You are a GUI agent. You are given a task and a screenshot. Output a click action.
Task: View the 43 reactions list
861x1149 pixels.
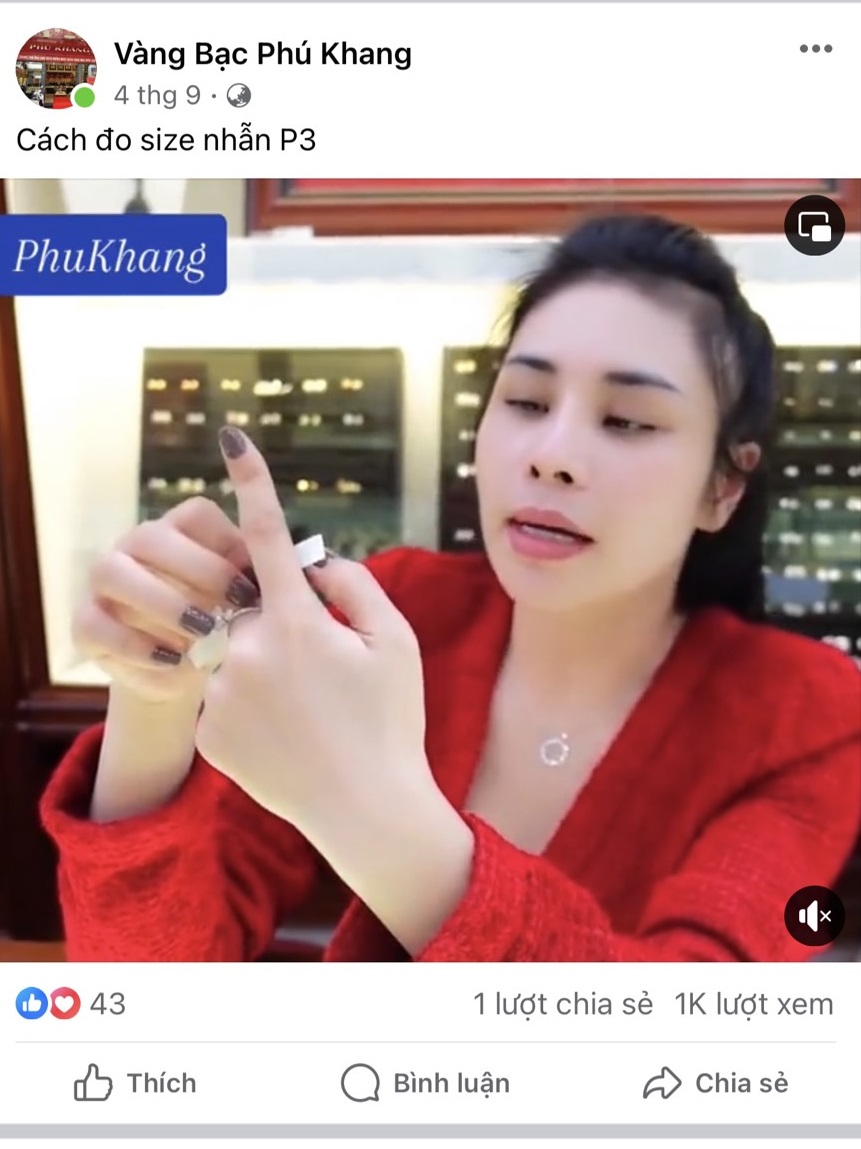[x=71, y=1003]
